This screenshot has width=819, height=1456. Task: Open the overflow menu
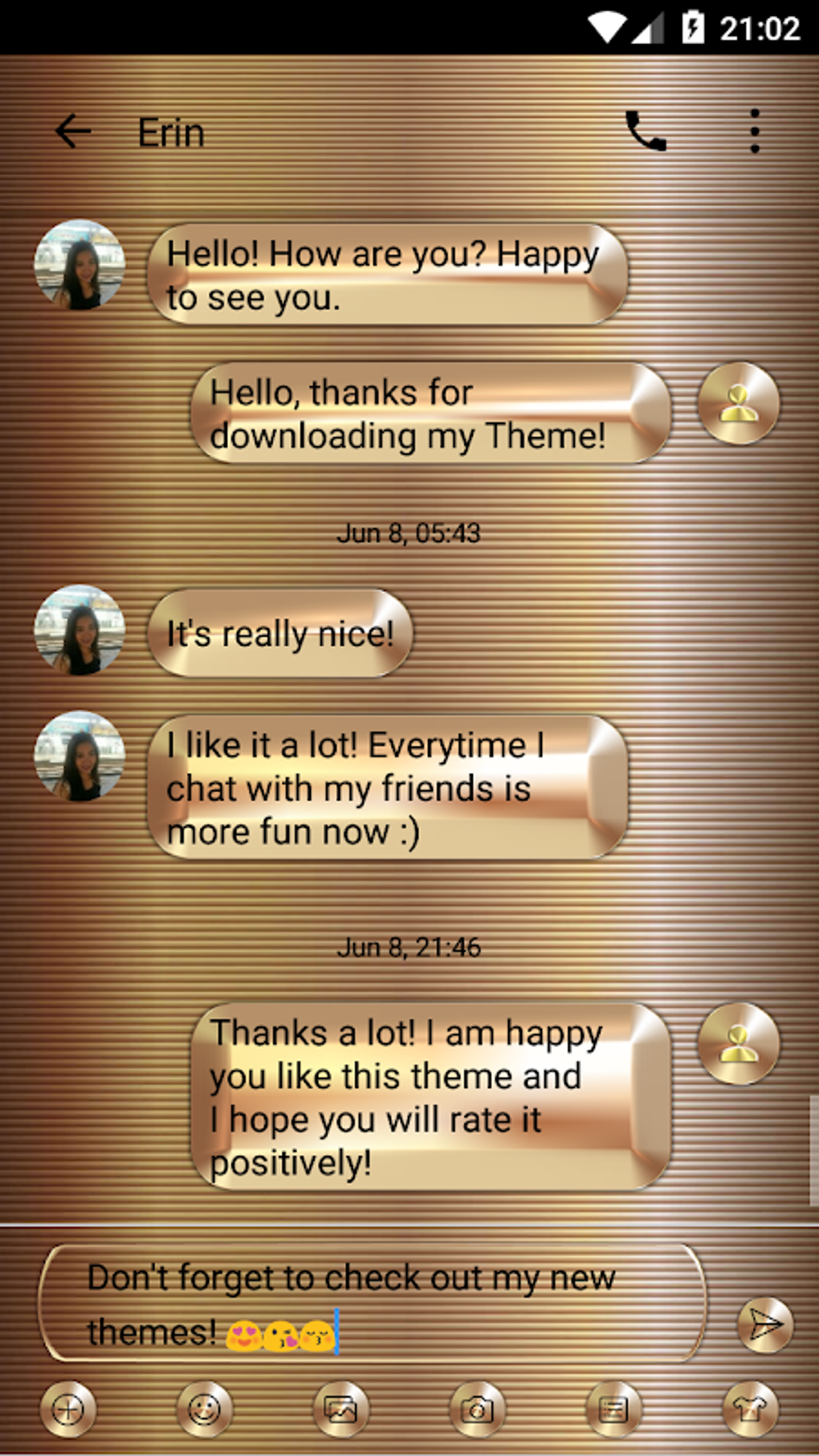tap(754, 132)
